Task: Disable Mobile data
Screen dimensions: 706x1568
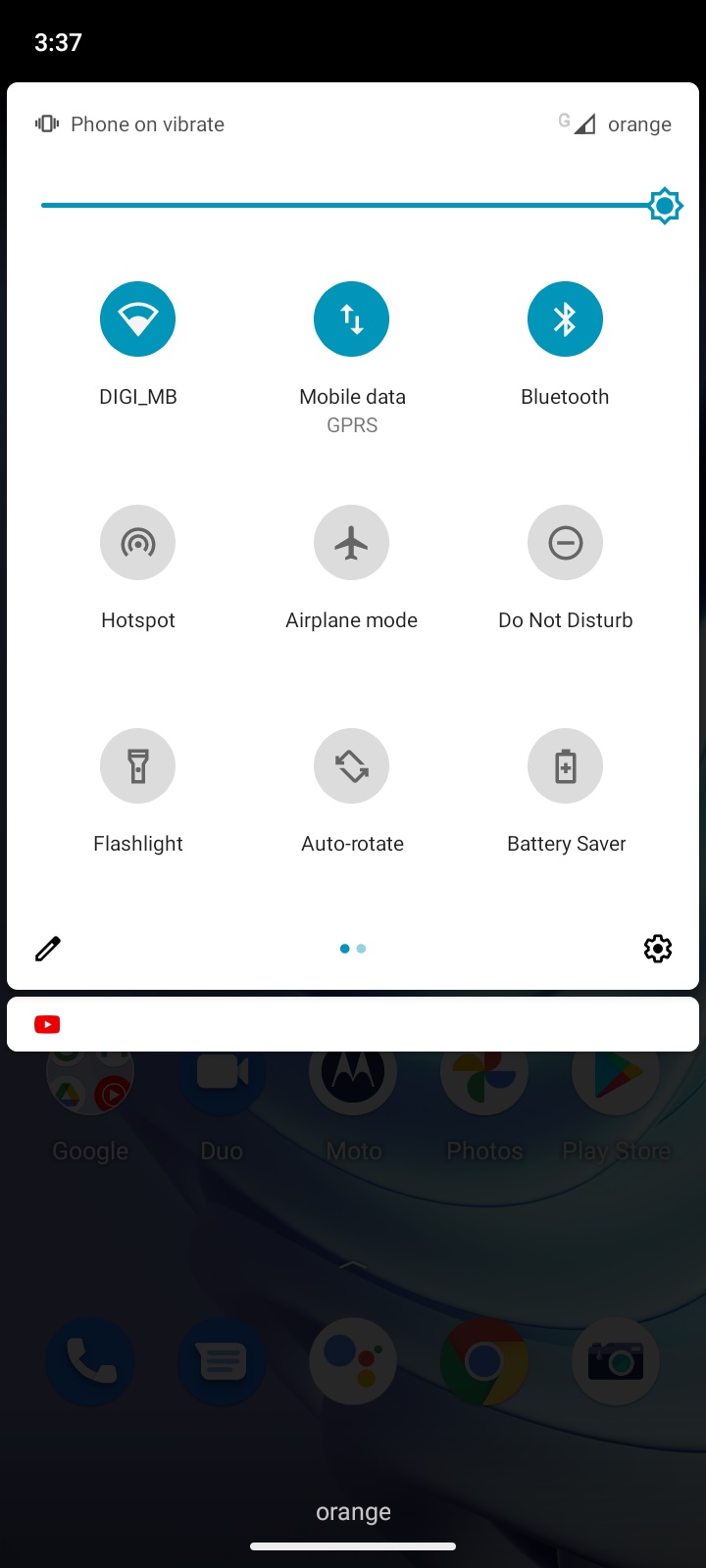Action: (351, 318)
